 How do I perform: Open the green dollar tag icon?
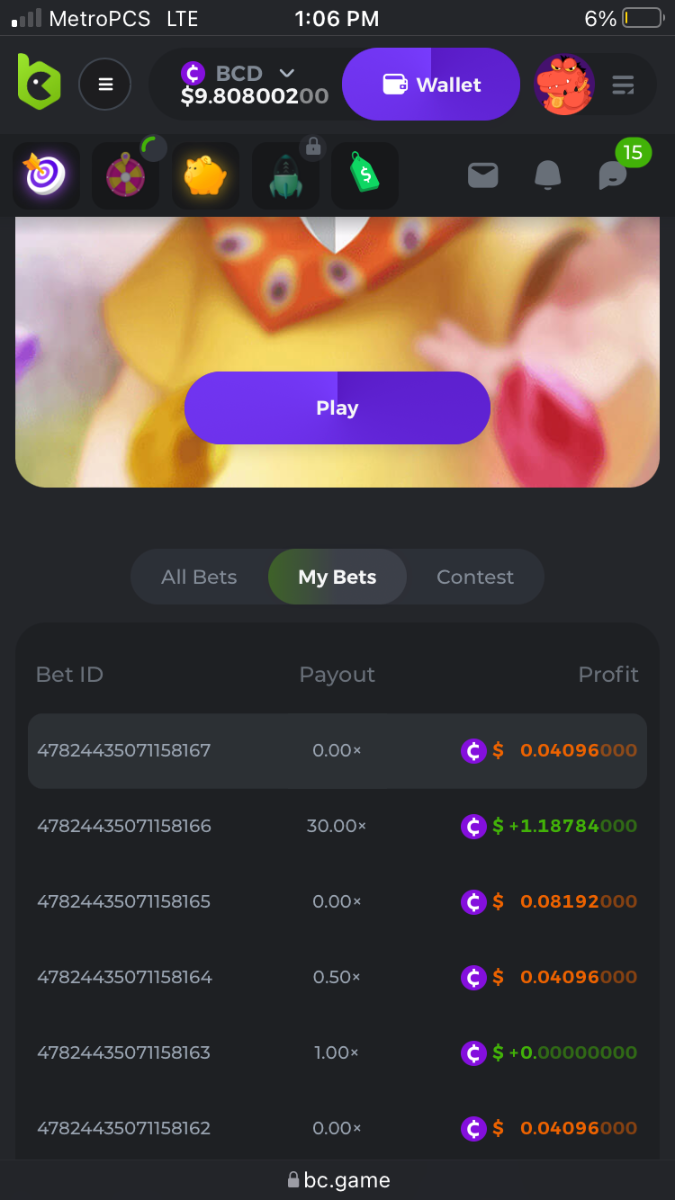[x=365, y=176]
